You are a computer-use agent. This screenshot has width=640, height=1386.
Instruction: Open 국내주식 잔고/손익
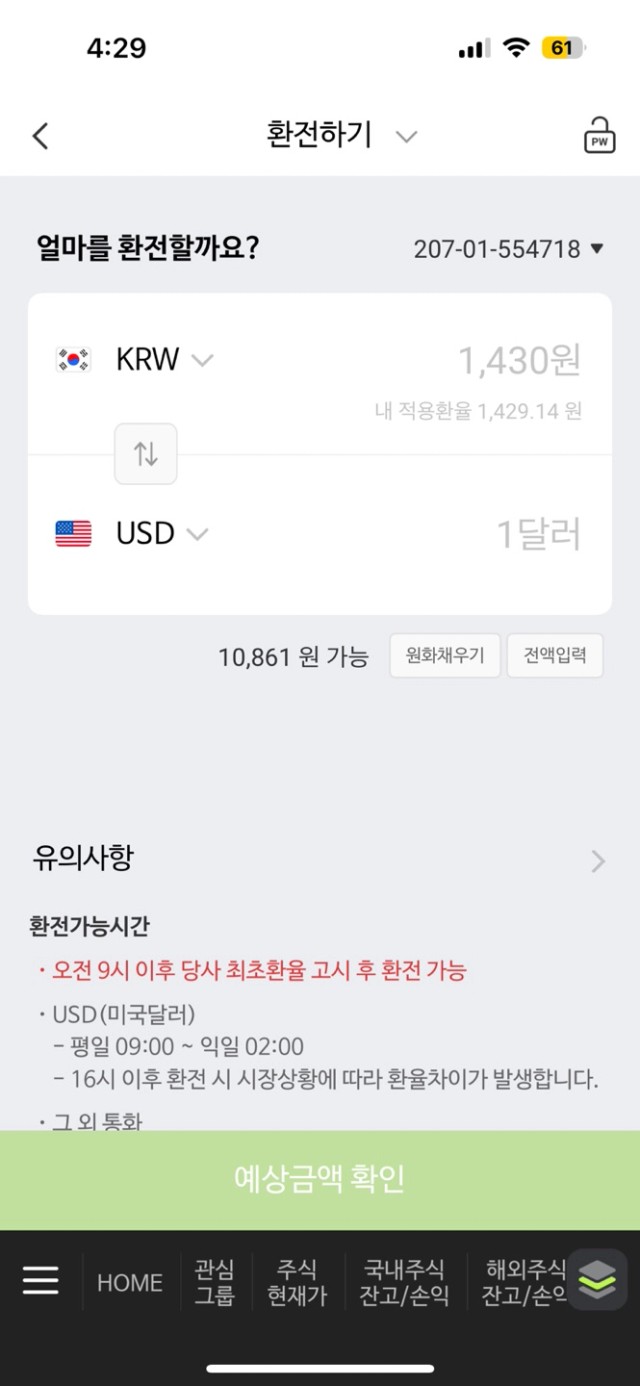pyautogui.click(x=405, y=1282)
